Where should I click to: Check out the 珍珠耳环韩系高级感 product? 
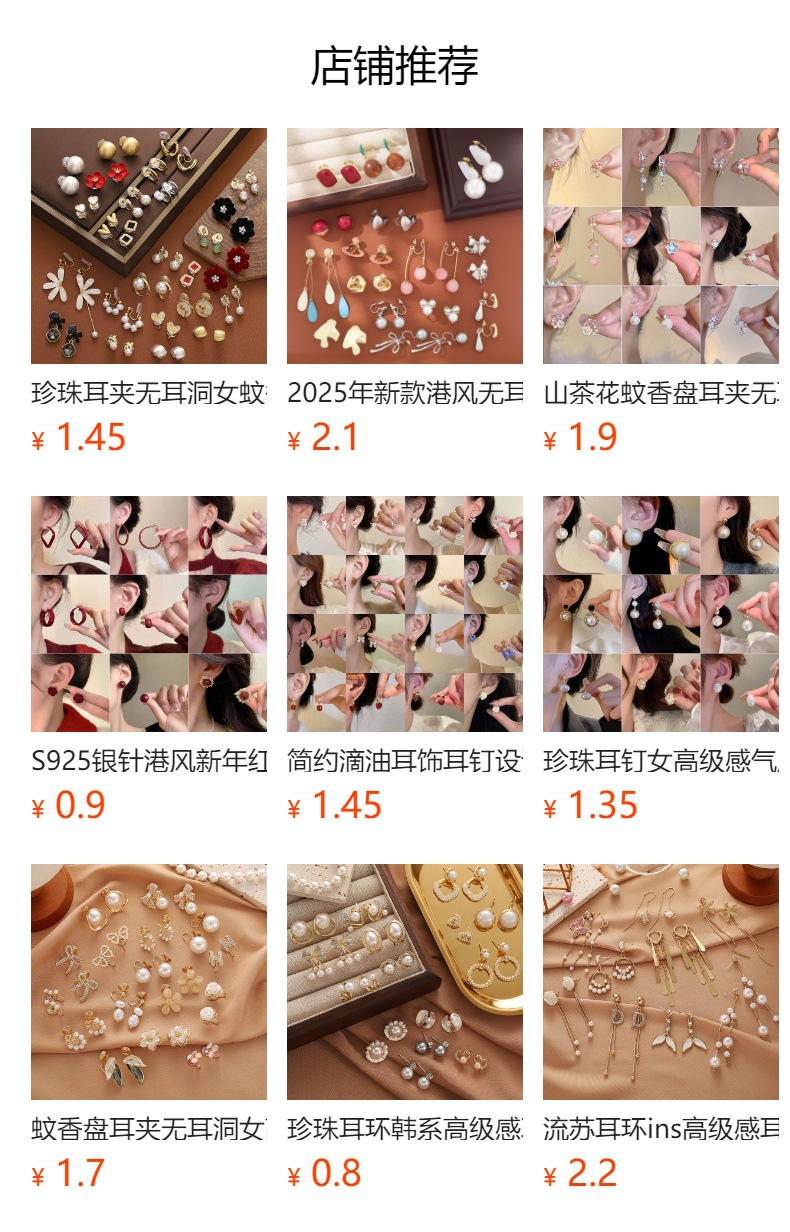click(x=404, y=982)
